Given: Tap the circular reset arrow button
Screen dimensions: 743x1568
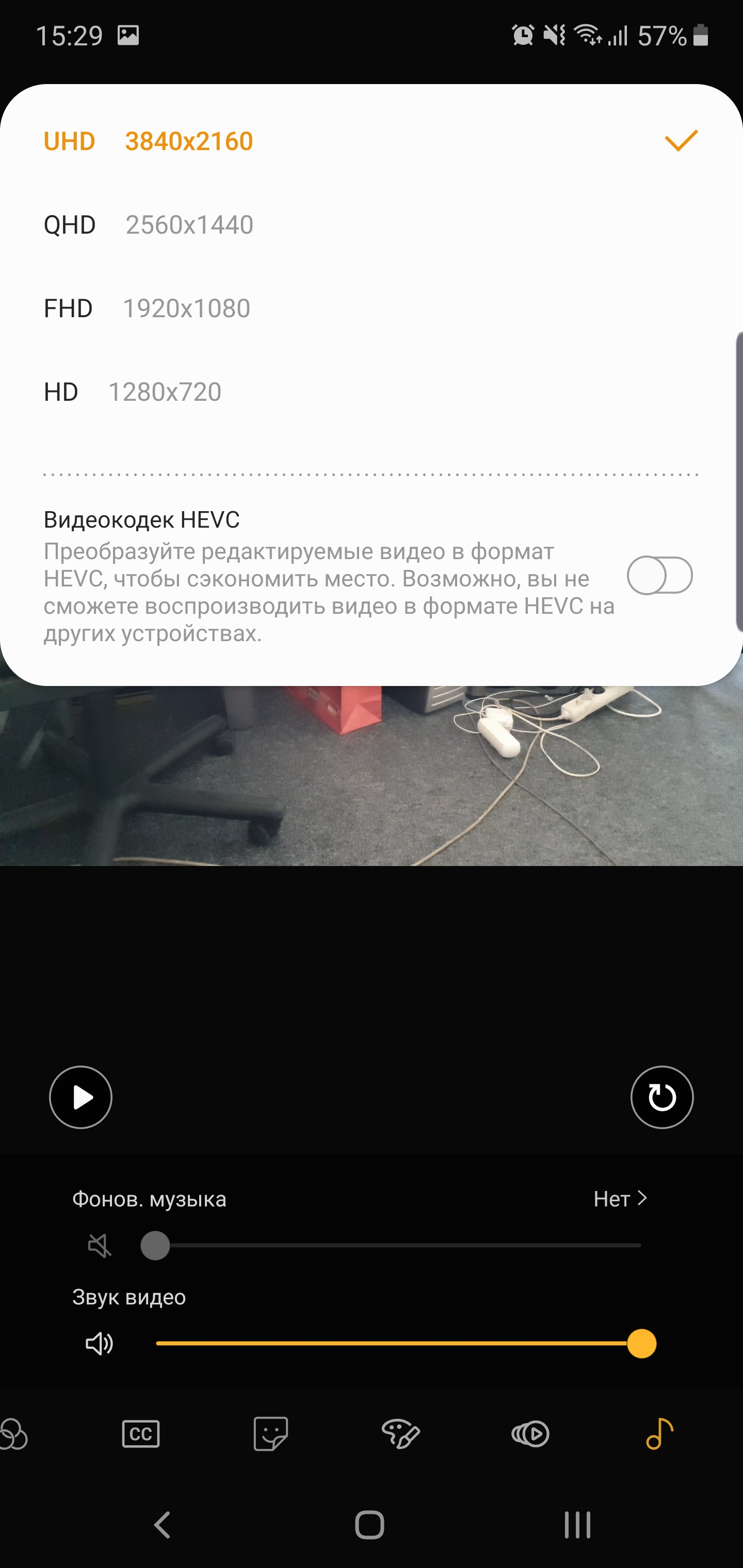Looking at the screenshot, I should click(x=661, y=1098).
